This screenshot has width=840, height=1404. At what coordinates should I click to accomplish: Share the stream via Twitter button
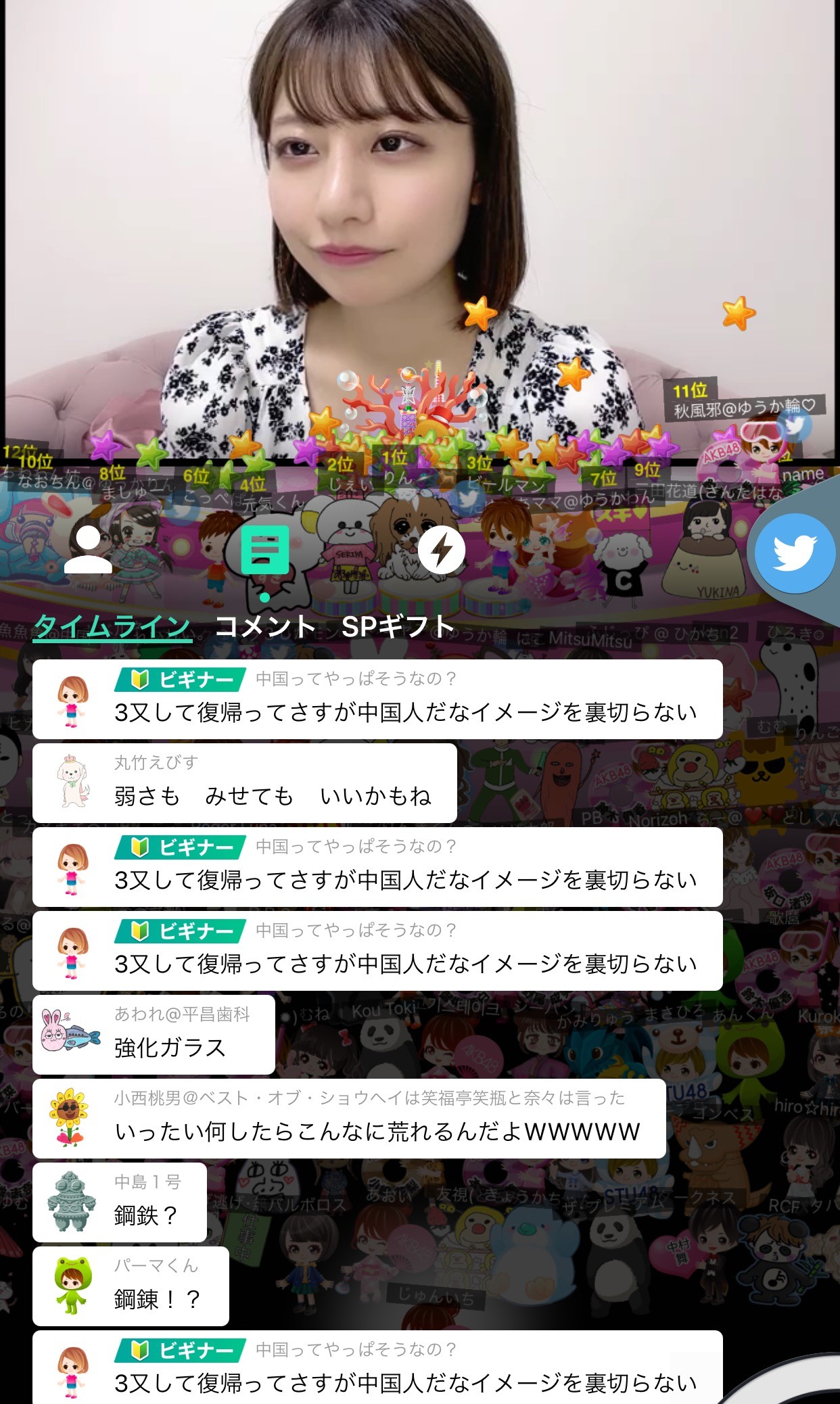795,553
